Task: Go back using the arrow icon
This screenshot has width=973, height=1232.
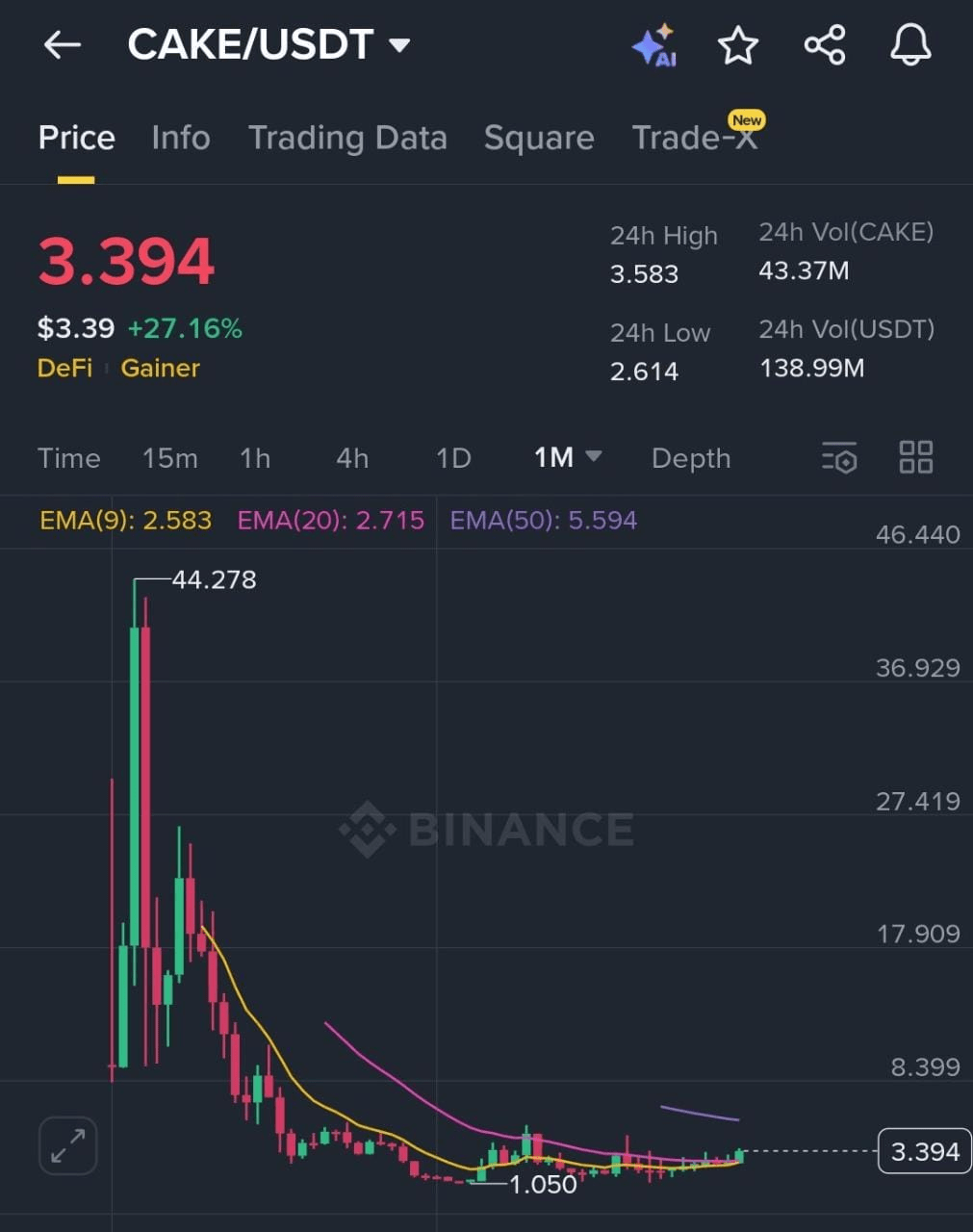Action: pyautogui.click(x=63, y=44)
